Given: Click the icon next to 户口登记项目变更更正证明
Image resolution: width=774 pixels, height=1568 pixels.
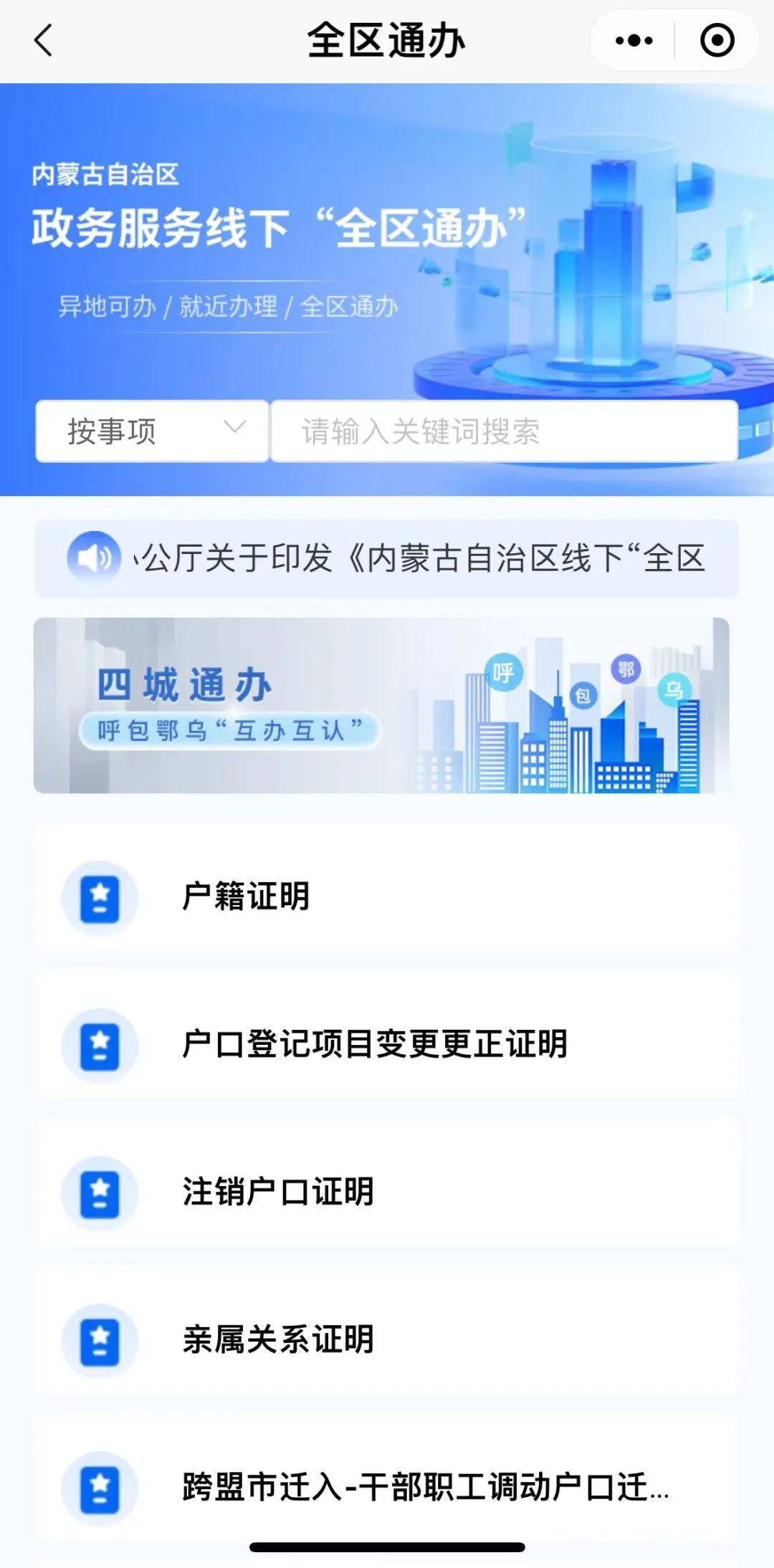Looking at the screenshot, I should [100, 1045].
